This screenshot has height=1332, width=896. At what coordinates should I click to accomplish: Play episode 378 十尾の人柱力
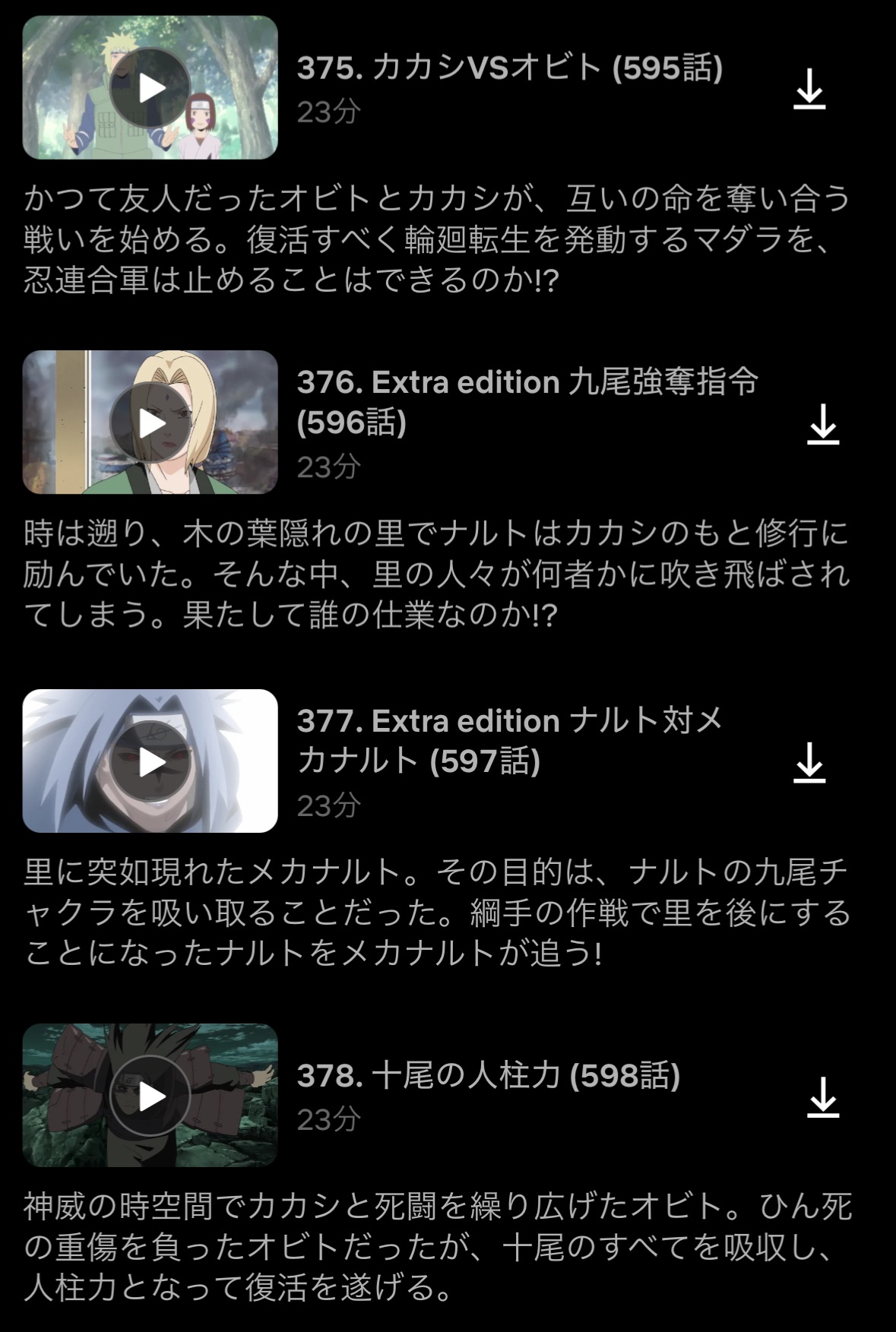(150, 1096)
